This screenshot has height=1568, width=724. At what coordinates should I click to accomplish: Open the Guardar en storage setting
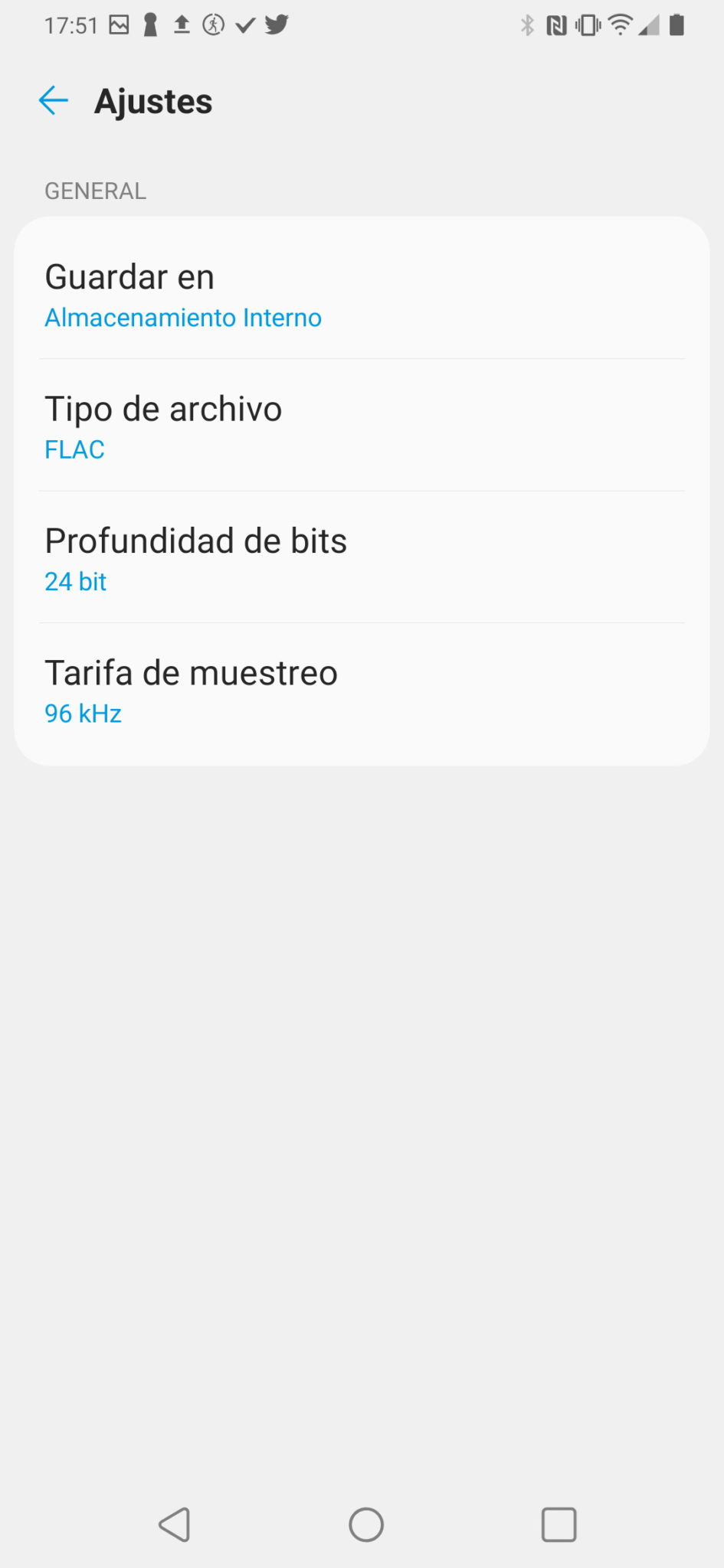coord(362,294)
